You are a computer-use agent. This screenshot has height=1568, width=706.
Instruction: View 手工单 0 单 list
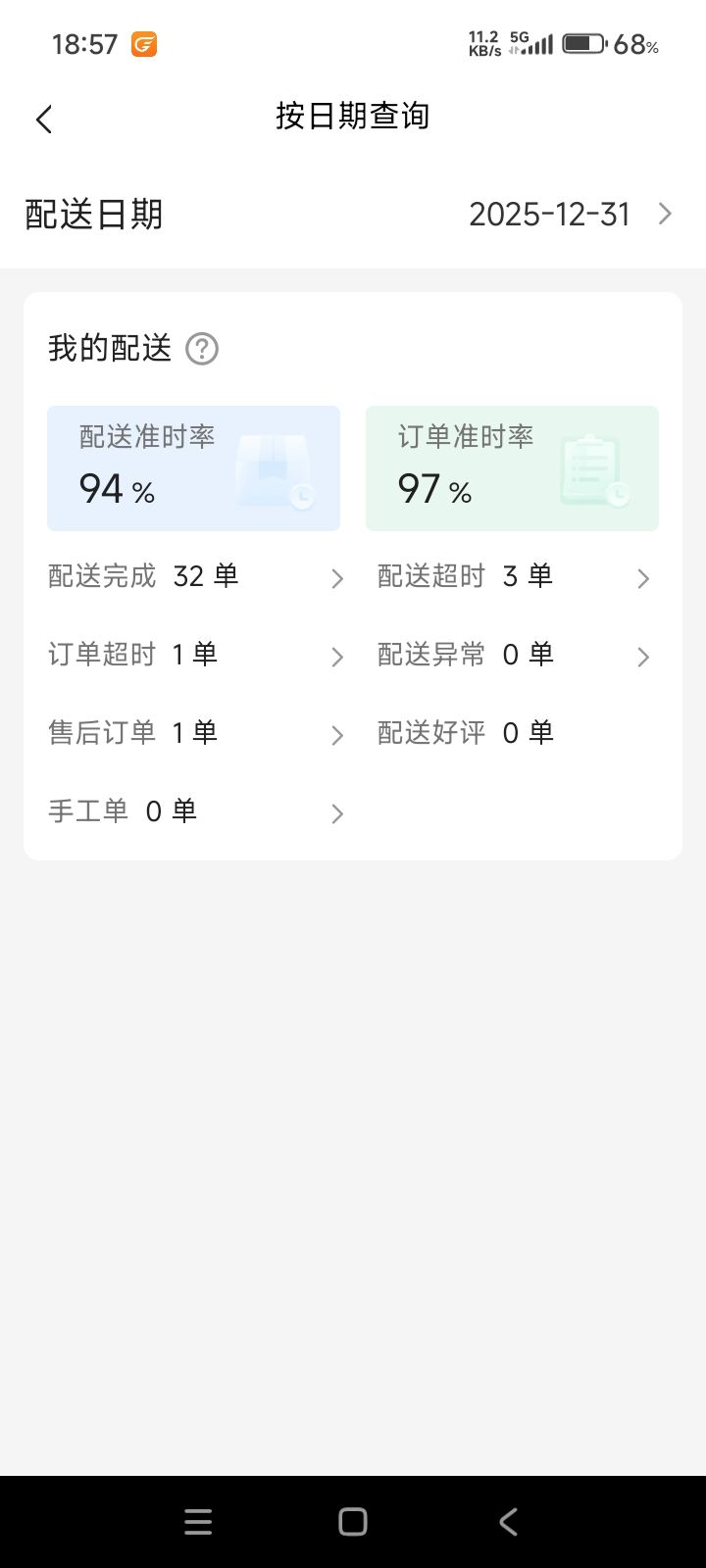[x=196, y=812]
